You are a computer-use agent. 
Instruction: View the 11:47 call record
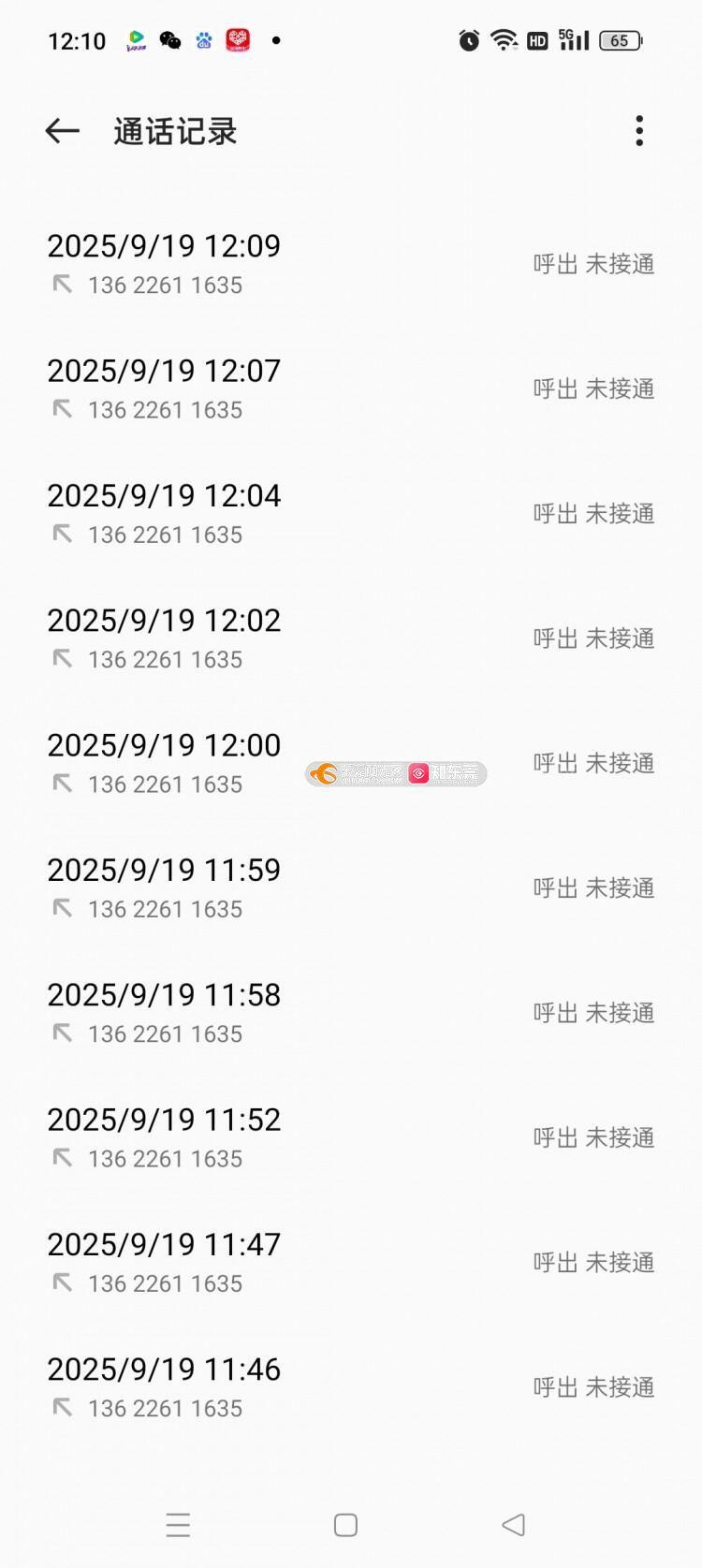(x=350, y=1262)
